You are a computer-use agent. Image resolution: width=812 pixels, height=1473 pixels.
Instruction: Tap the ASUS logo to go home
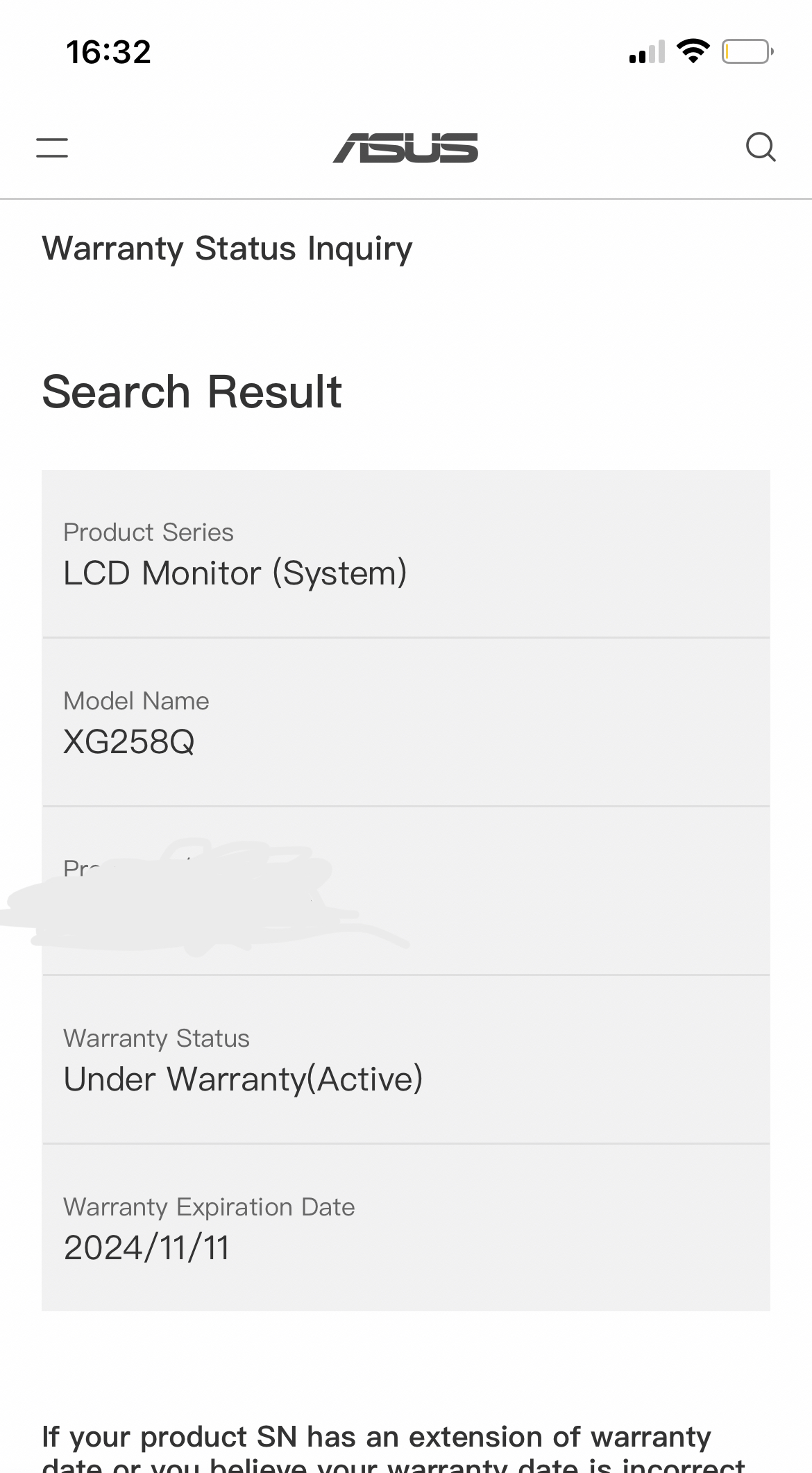pyautogui.click(x=405, y=148)
